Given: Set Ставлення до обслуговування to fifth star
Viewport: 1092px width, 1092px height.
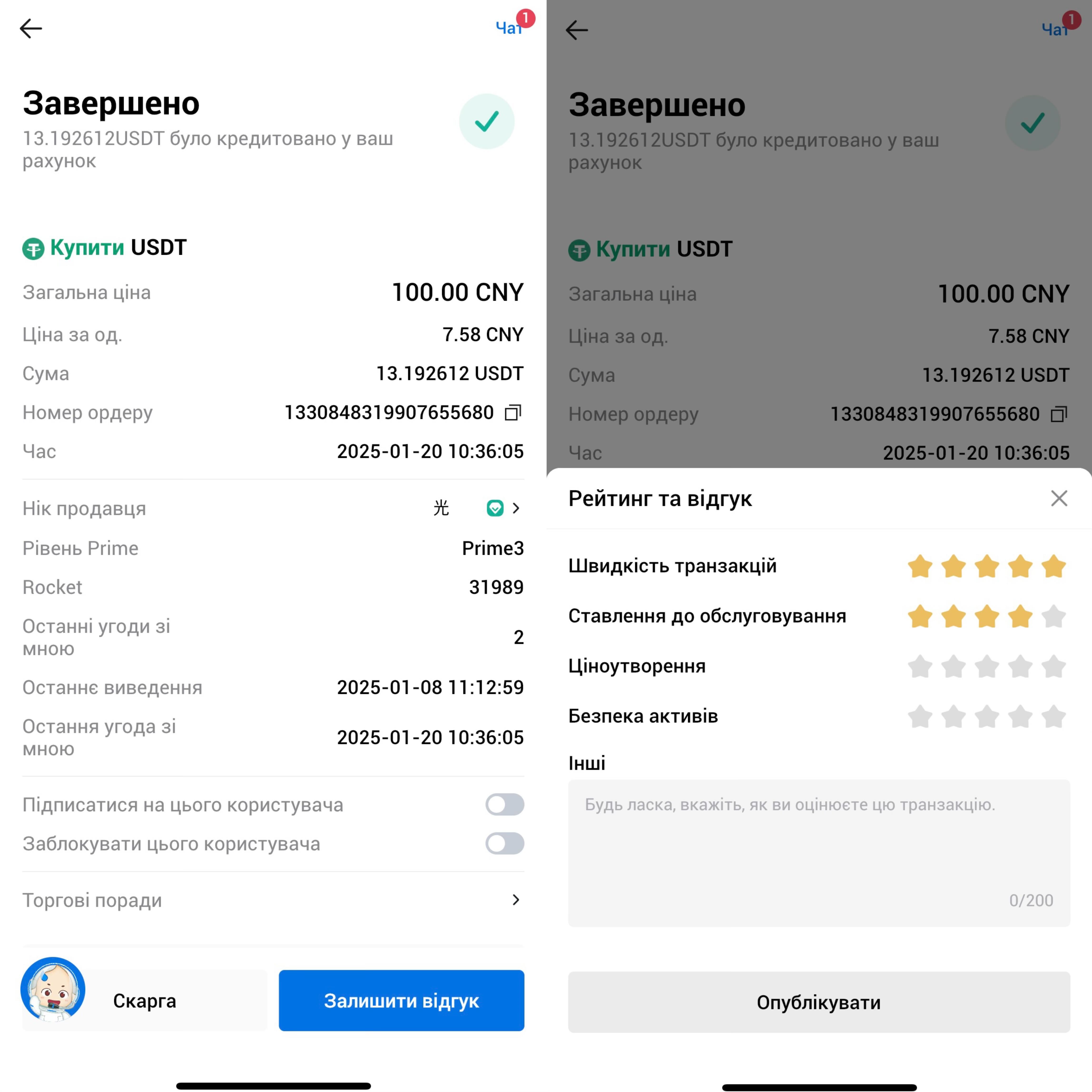Looking at the screenshot, I should 1053,616.
